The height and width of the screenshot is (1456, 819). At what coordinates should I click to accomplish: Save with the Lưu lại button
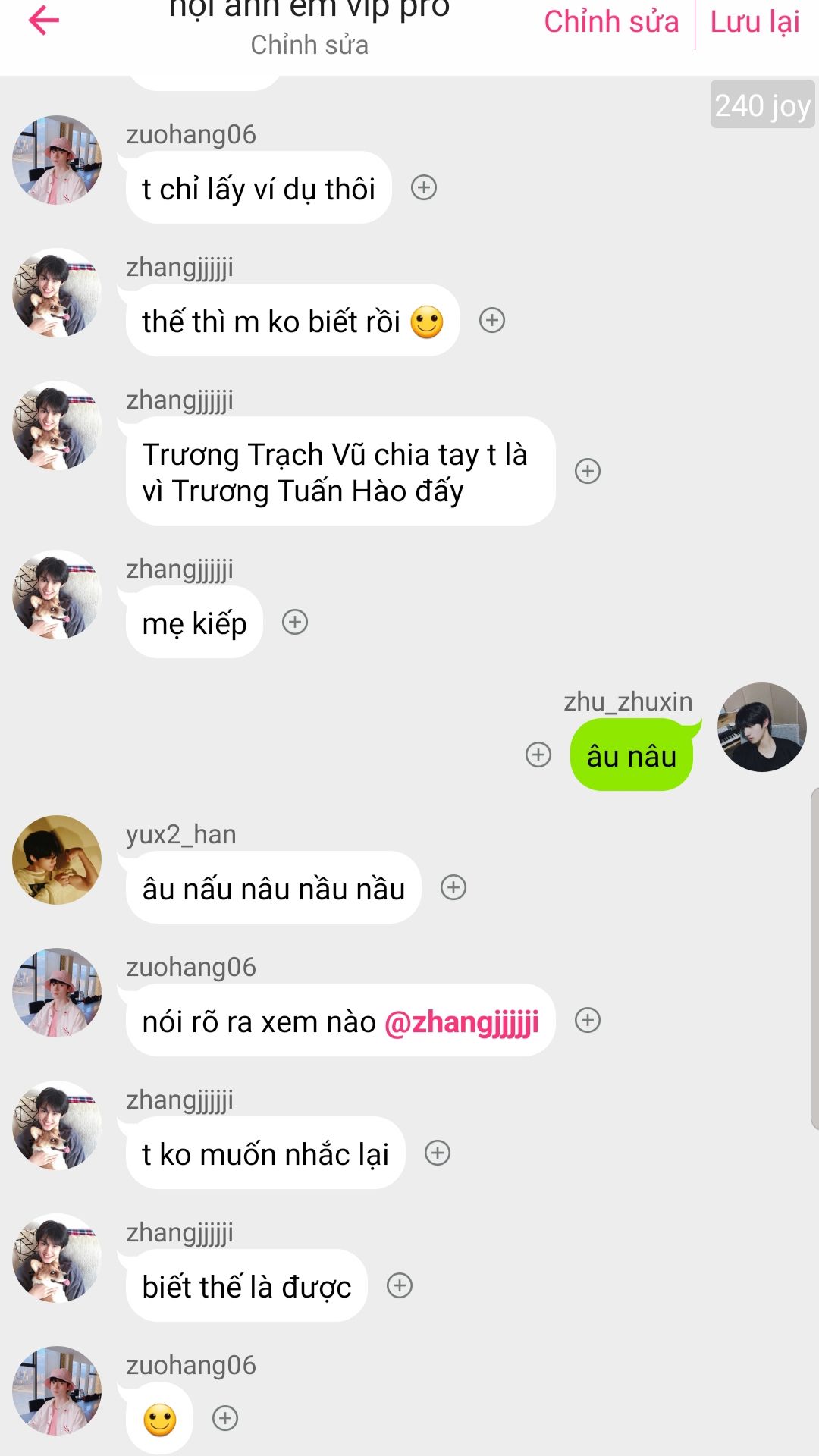click(755, 23)
